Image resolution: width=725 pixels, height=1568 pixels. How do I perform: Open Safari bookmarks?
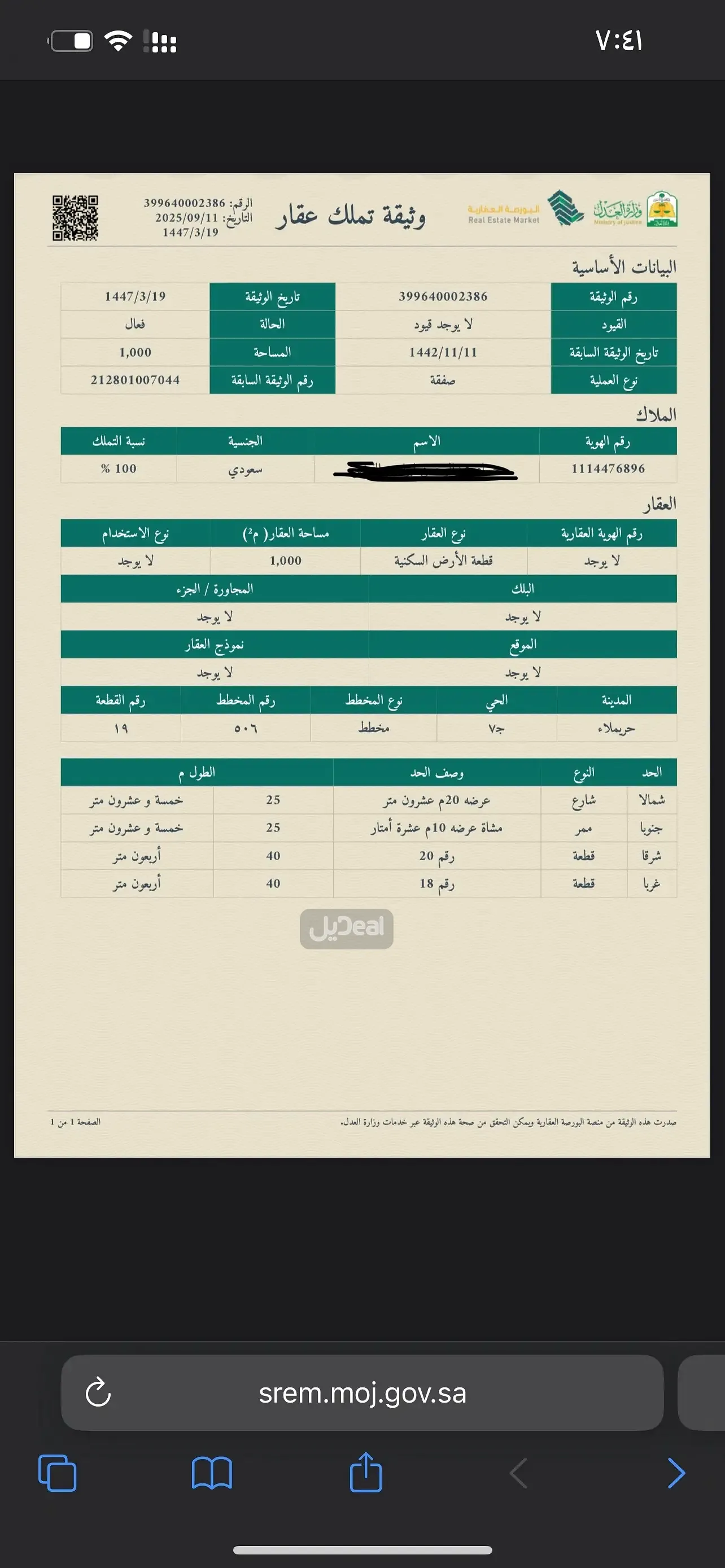[211, 1474]
